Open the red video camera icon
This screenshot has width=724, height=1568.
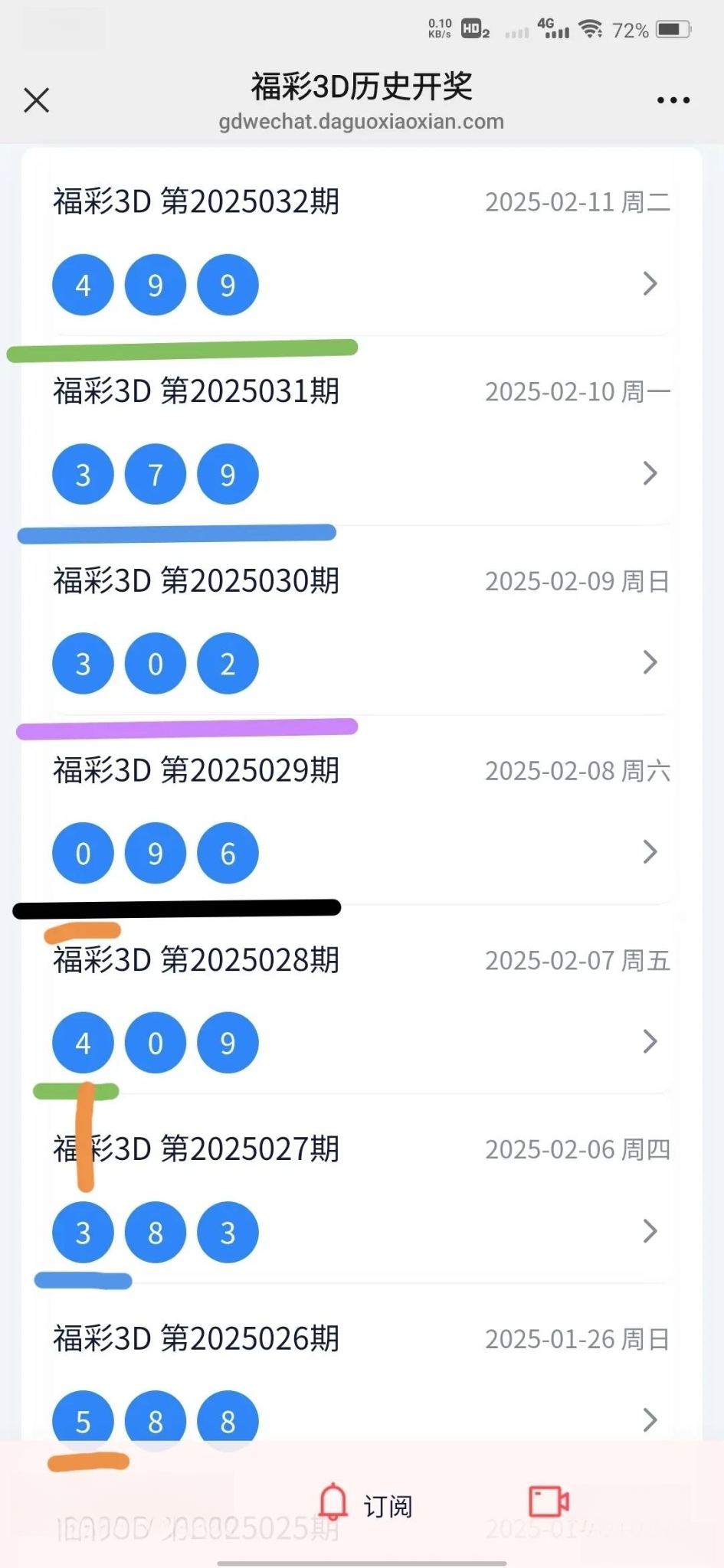tap(549, 1501)
